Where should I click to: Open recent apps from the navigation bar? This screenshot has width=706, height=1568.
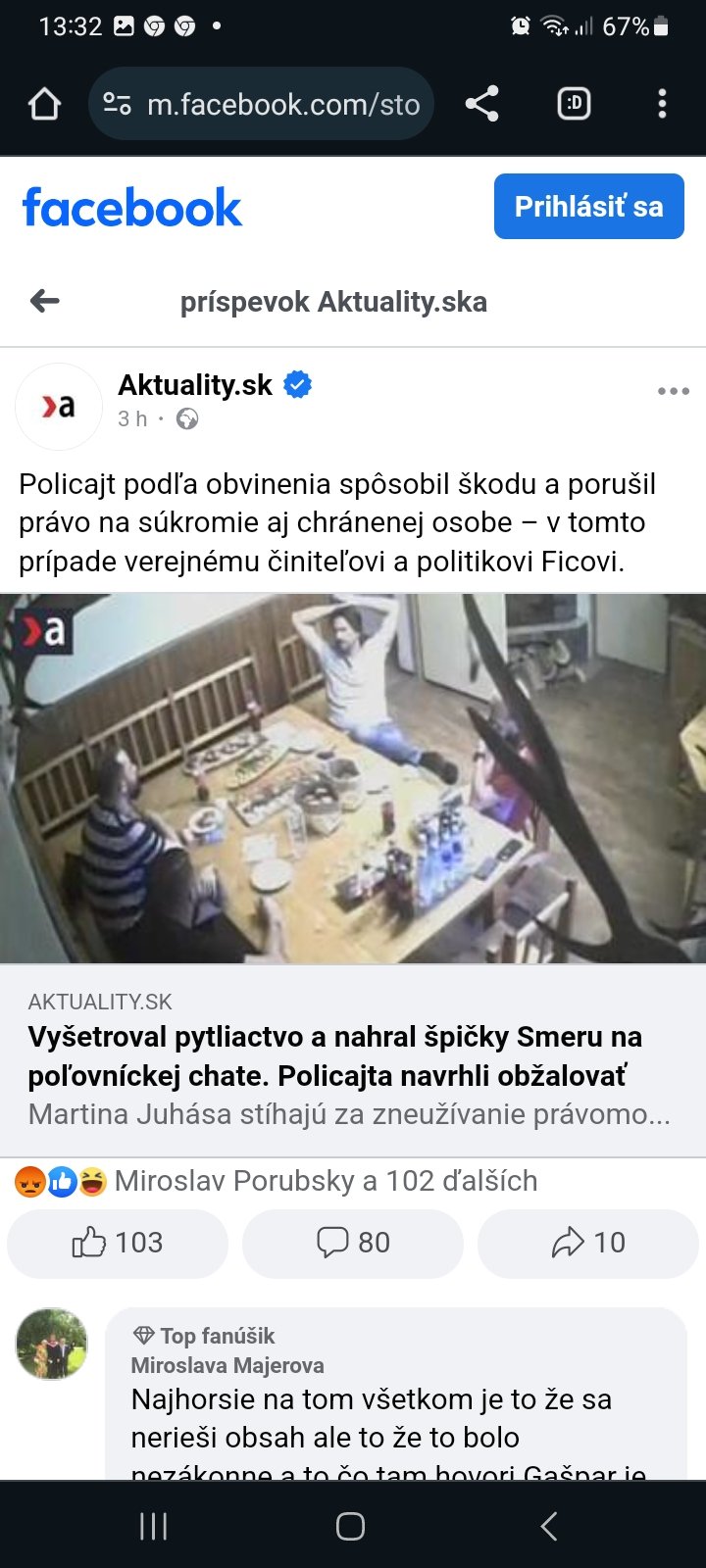153,1526
